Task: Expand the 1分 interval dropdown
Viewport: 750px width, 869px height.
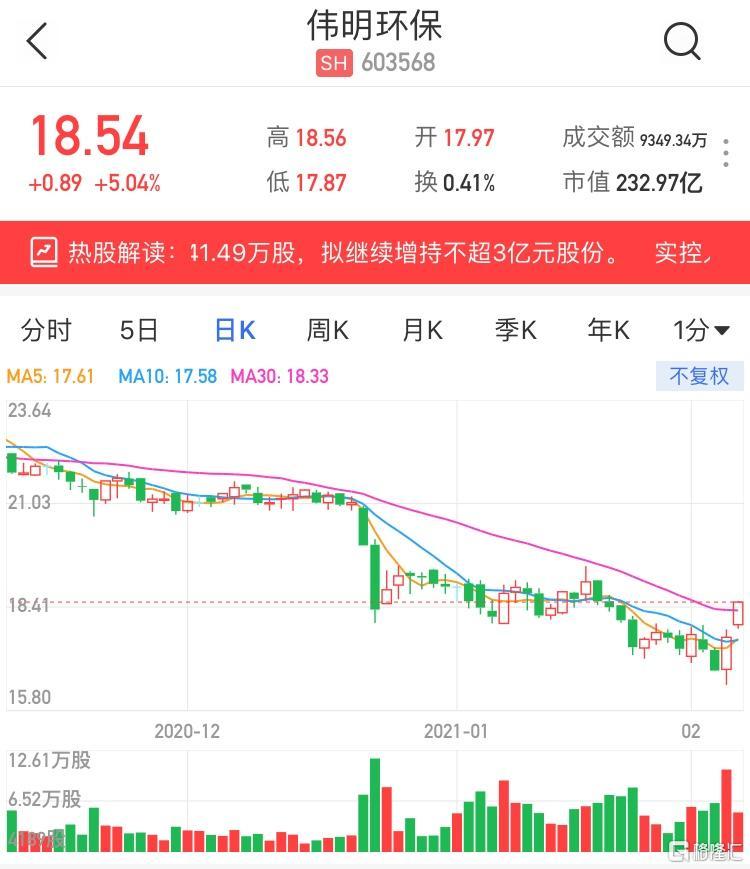Action: [701, 330]
